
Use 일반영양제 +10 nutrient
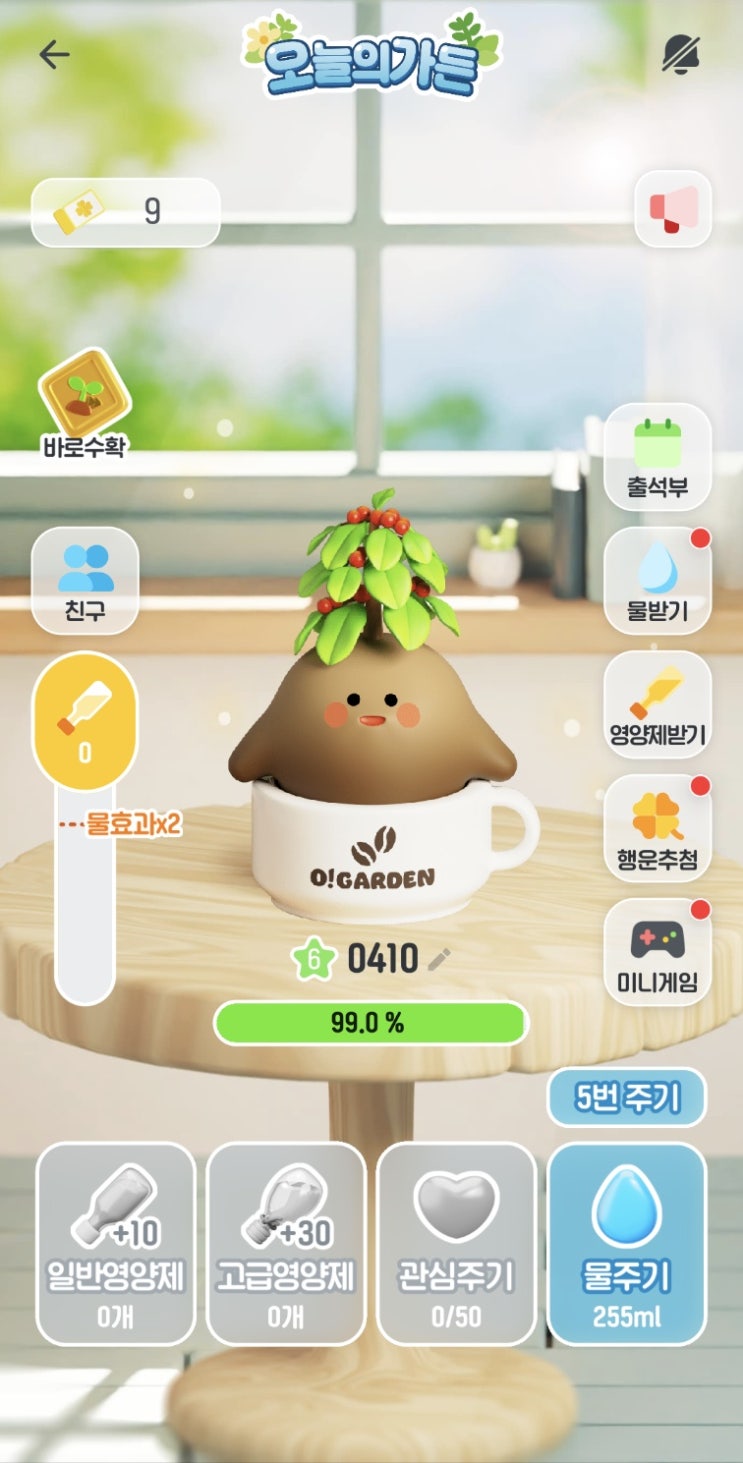click(x=116, y=1244)
